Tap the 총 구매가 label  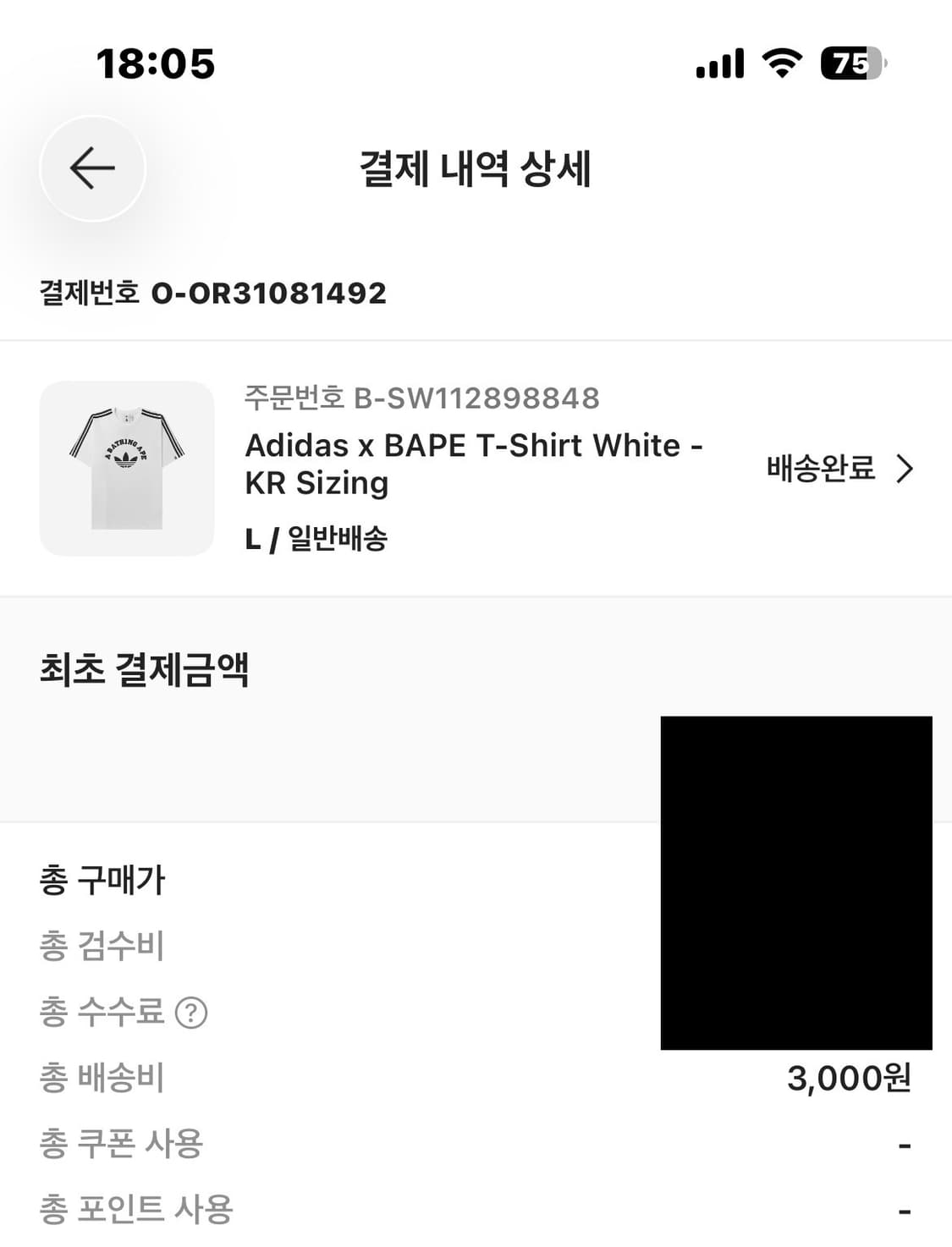pyautogui.click(x=103, y=880)
